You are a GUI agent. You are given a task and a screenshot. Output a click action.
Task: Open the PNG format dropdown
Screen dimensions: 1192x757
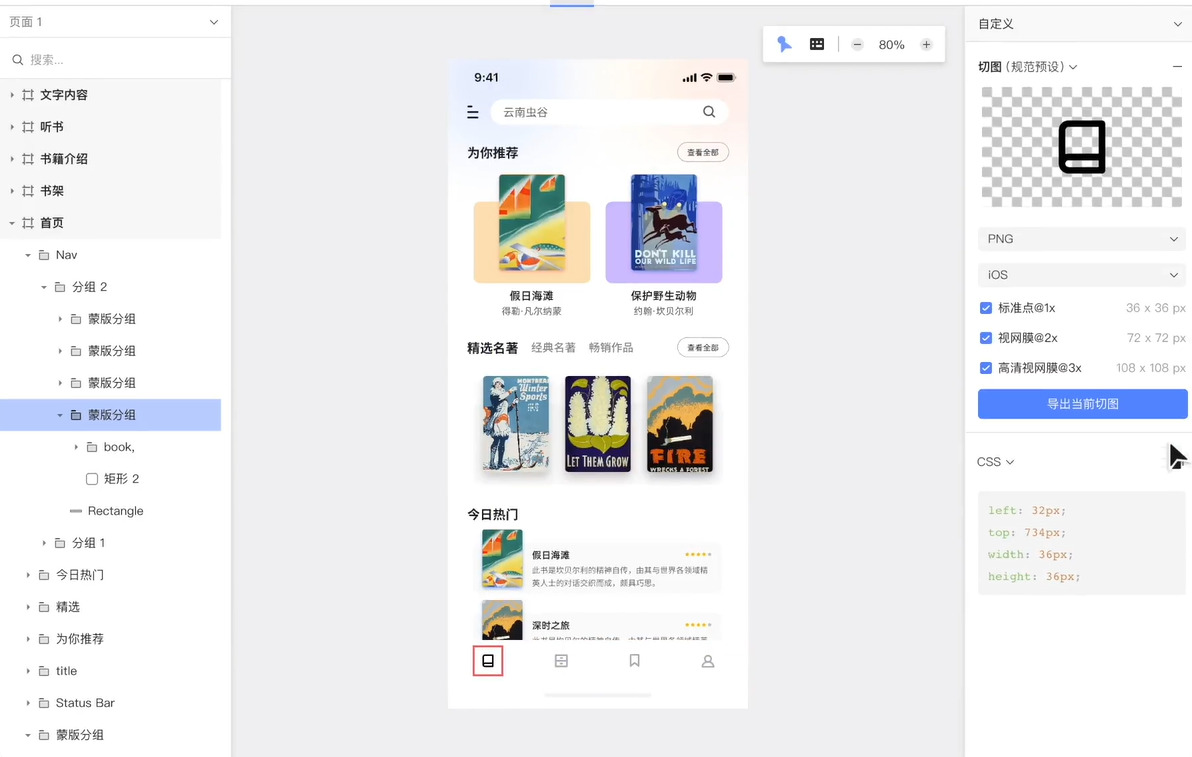click(1081, 239)
